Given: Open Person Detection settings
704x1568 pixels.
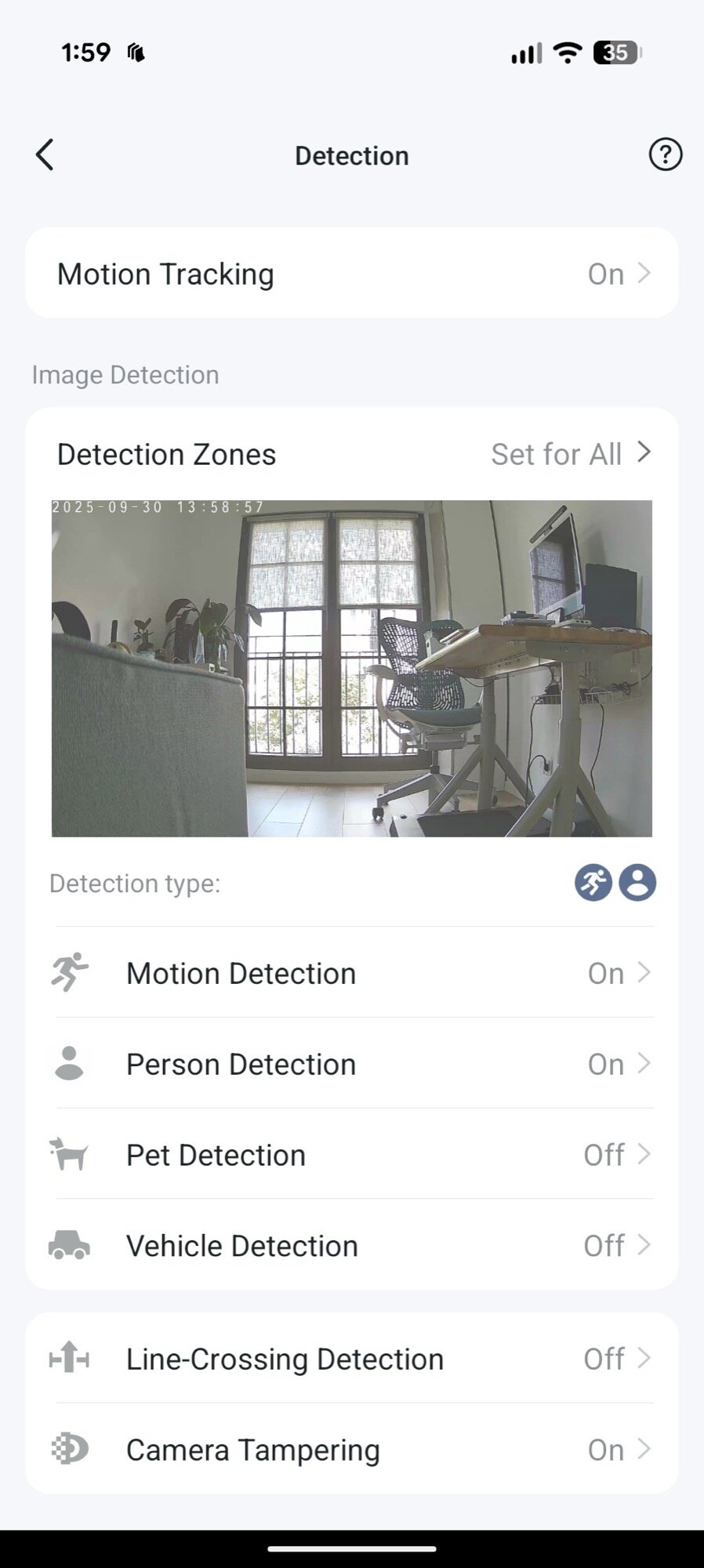Looking at the screenshot, I should (x=352, y=1064).
